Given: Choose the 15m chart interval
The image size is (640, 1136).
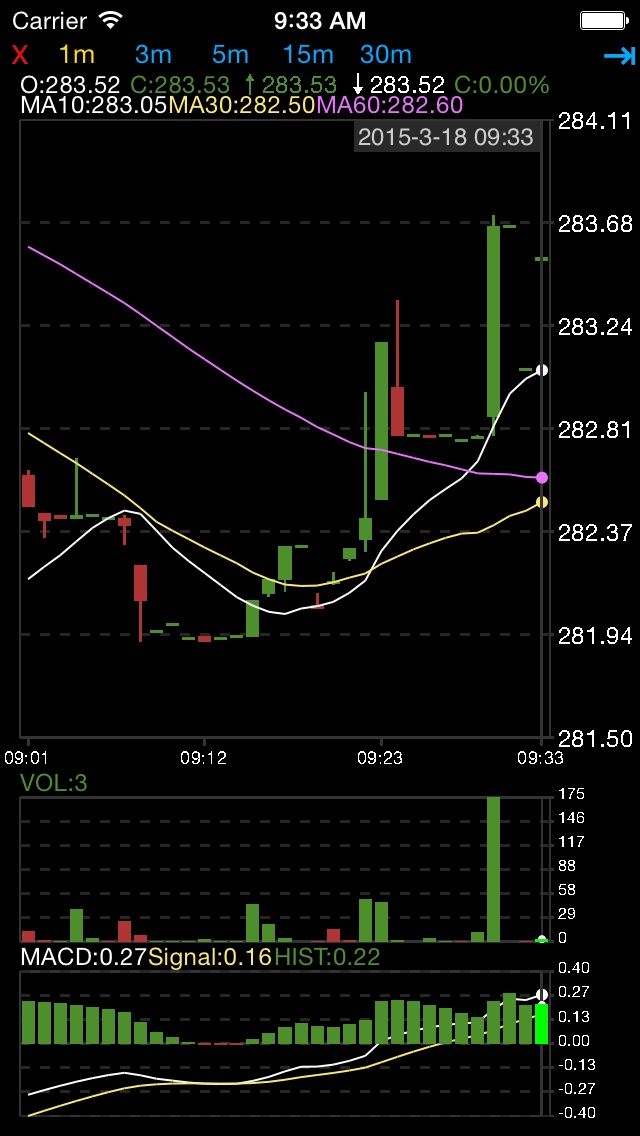Looking at the screenshot, I should coord(308,56).
